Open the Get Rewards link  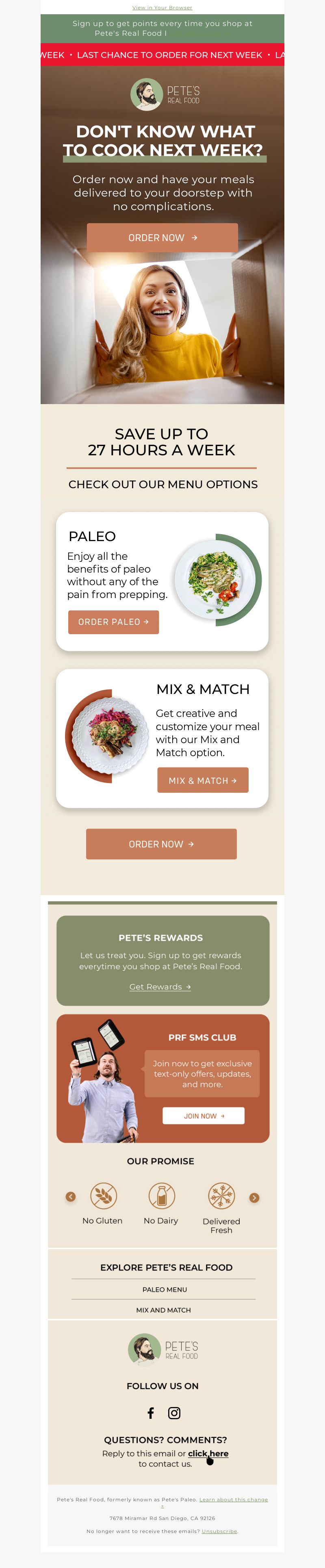click(x=160, y=987)
